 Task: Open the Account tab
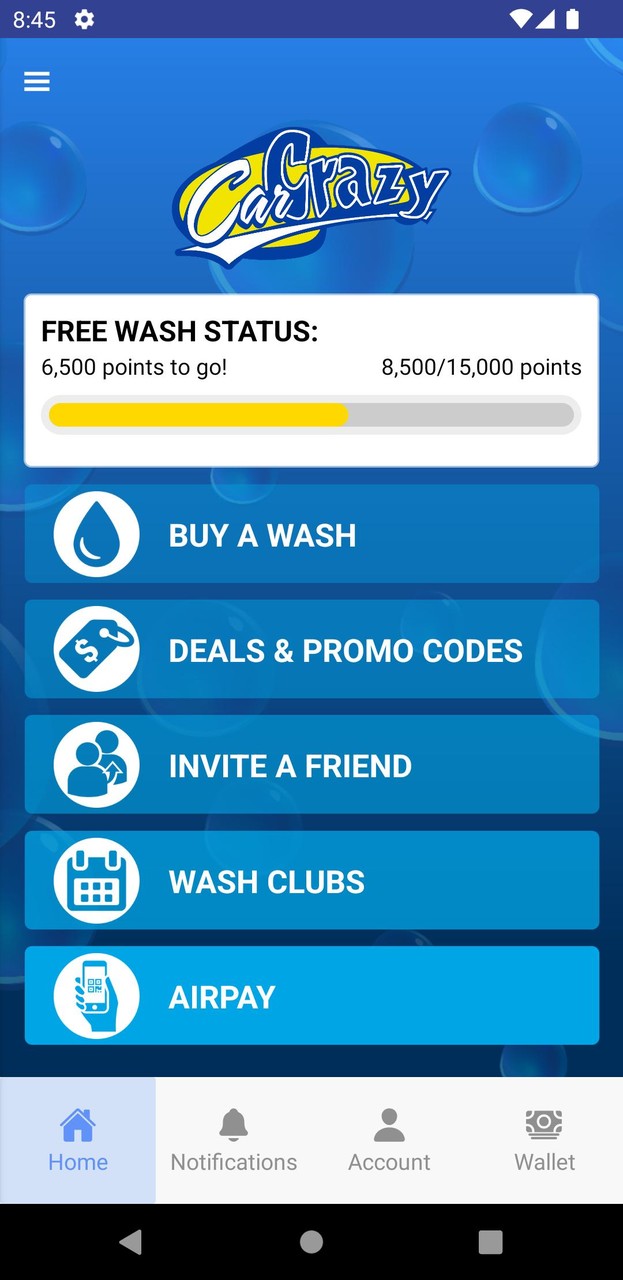[x=389, y=1141]
